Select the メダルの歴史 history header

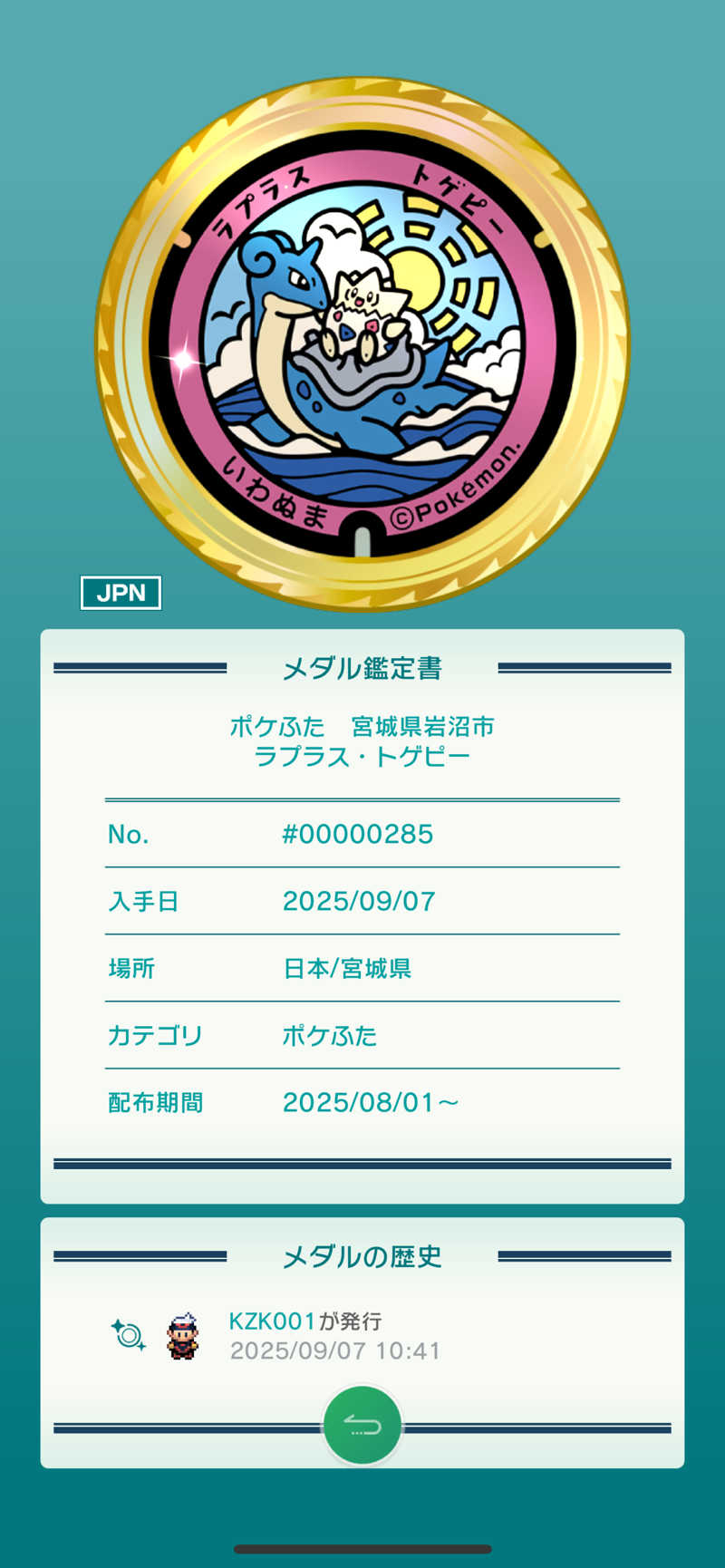362,1257
